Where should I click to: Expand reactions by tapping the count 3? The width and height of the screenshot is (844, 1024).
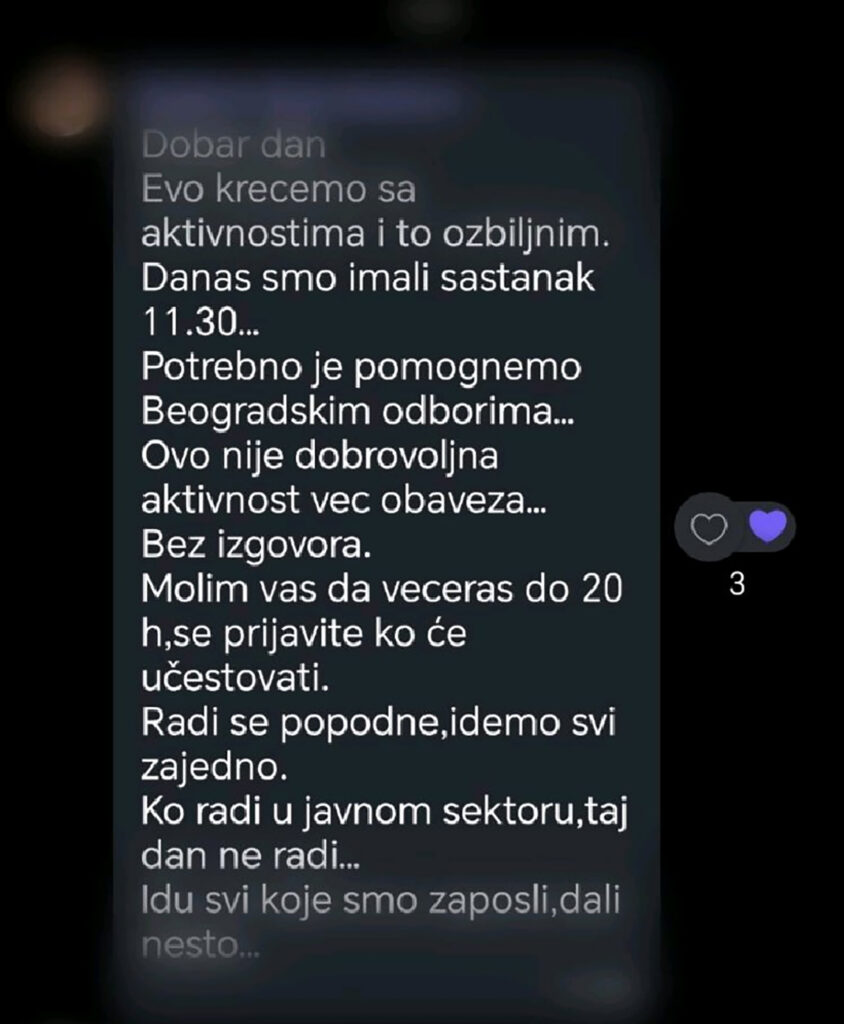click(x=737, y=584)
